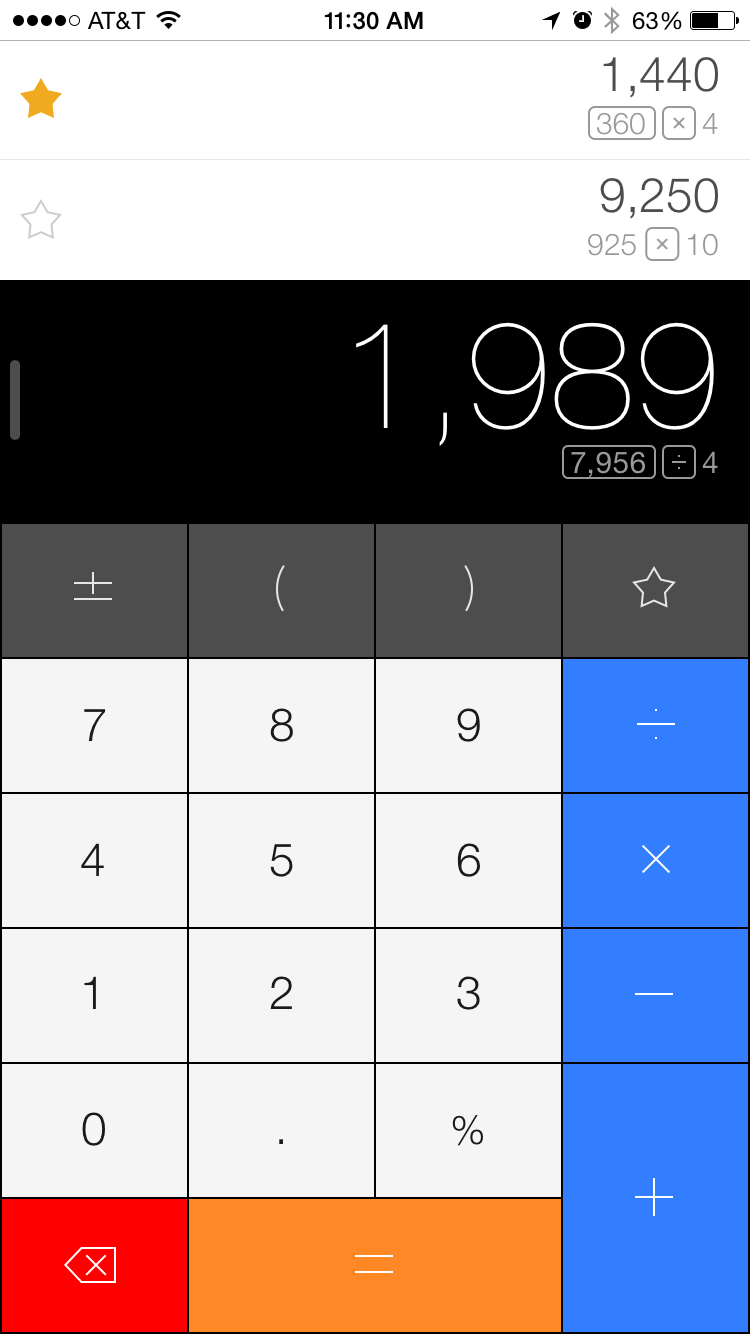Screen dimensions: 750x1334
Task: Tap the plus operator key
Action: point(655,1197)
